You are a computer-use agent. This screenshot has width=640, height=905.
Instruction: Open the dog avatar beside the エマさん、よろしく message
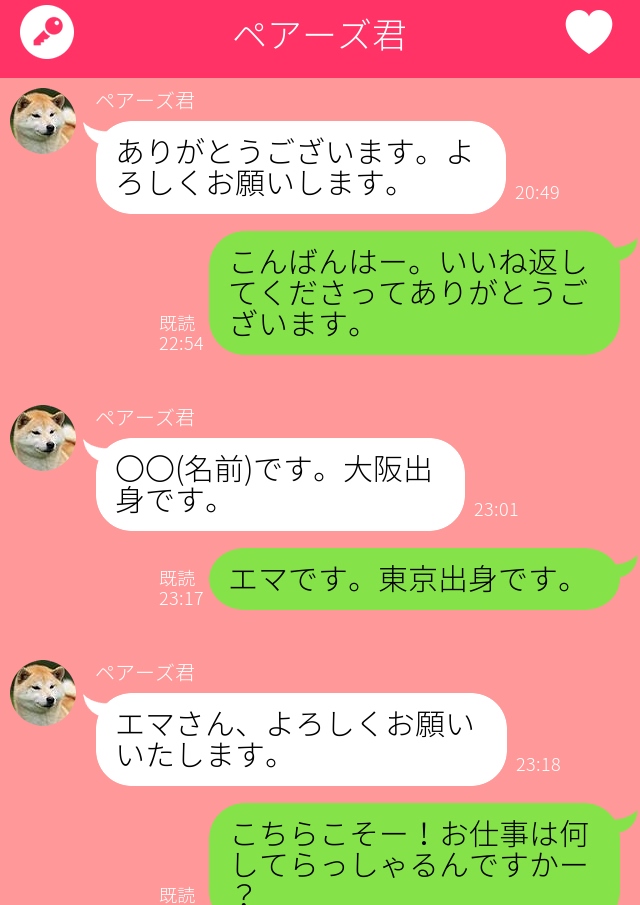click(x=43, y=693)
